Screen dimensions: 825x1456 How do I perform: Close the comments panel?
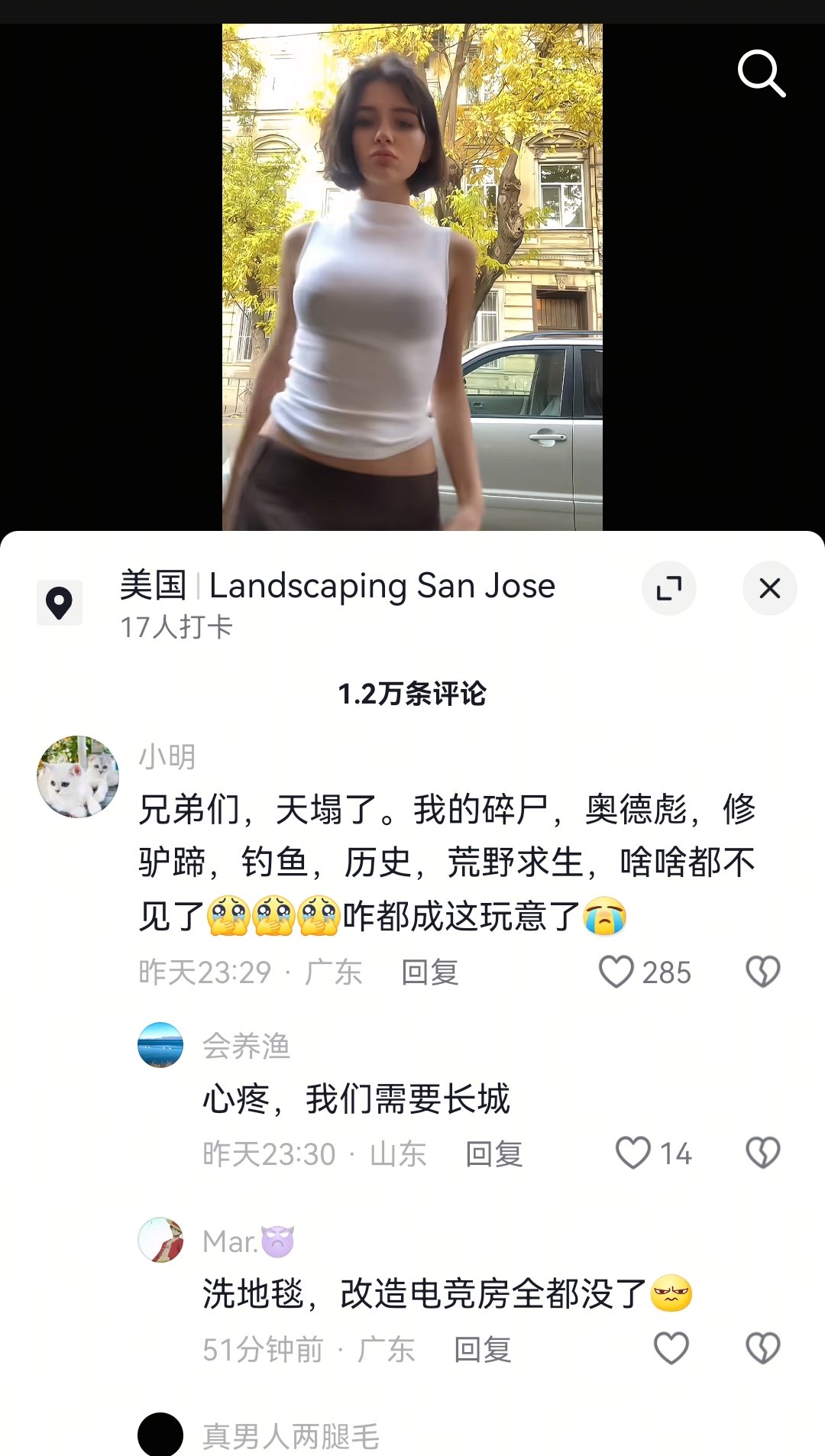click(770, 588)
